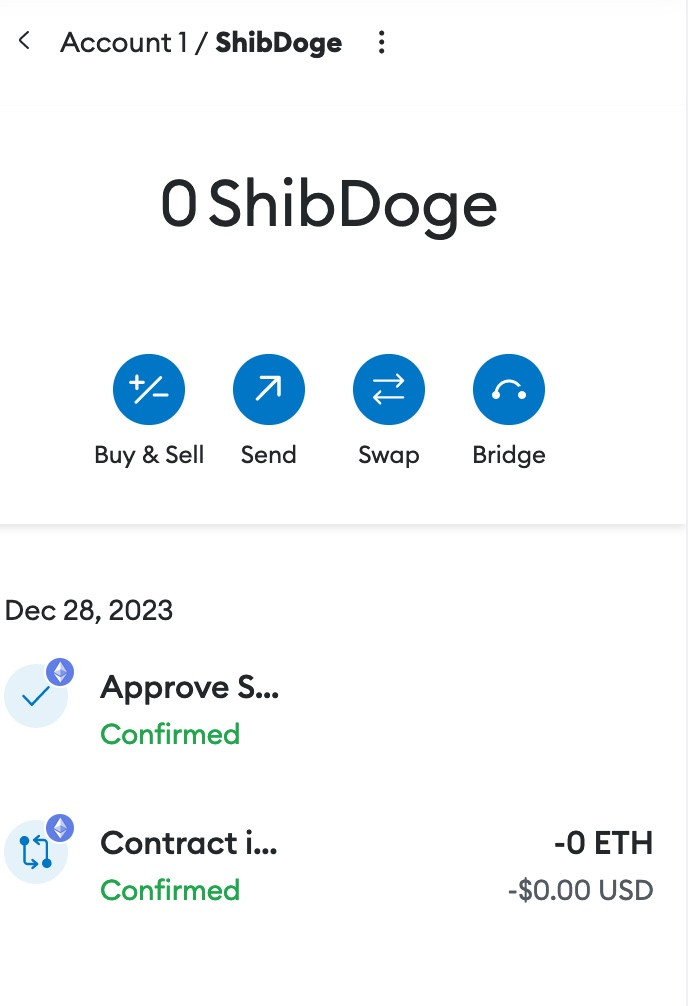Go back using the top arrow
688x1006 pixels.
25,41
